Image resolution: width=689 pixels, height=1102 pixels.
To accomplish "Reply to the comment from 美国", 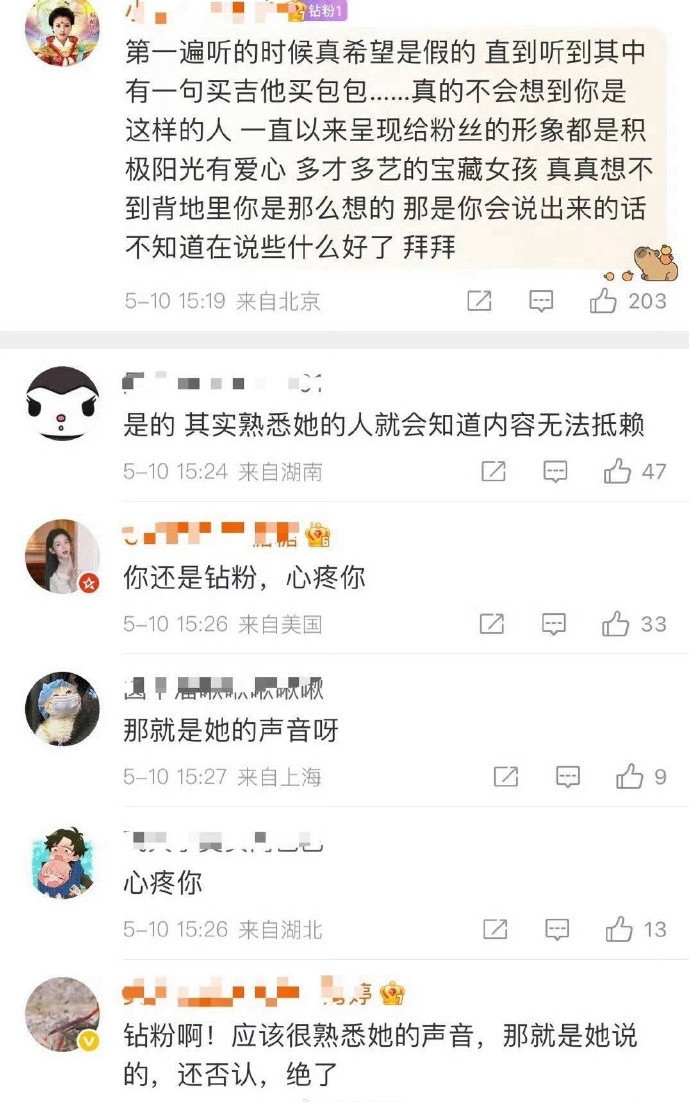I will coord(554,624).
